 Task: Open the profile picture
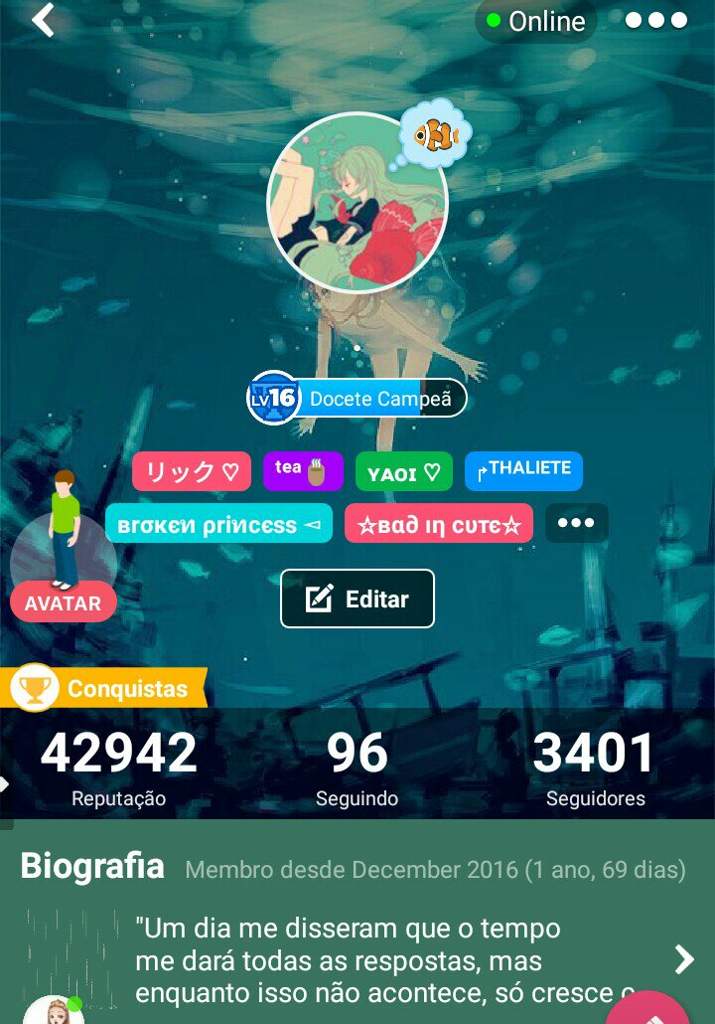(357, 203)
